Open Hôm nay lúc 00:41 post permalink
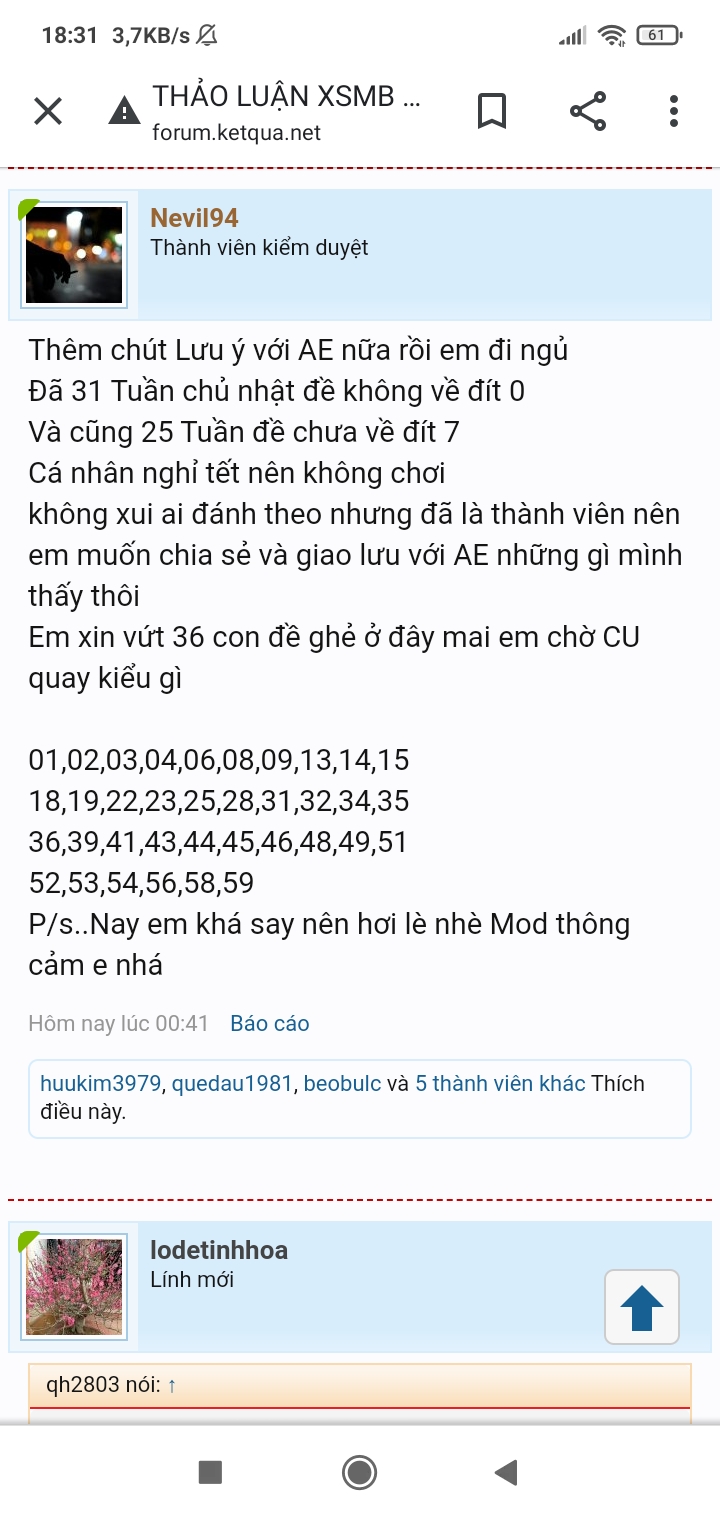720x1520 pixels. (x=118, y=1023)
